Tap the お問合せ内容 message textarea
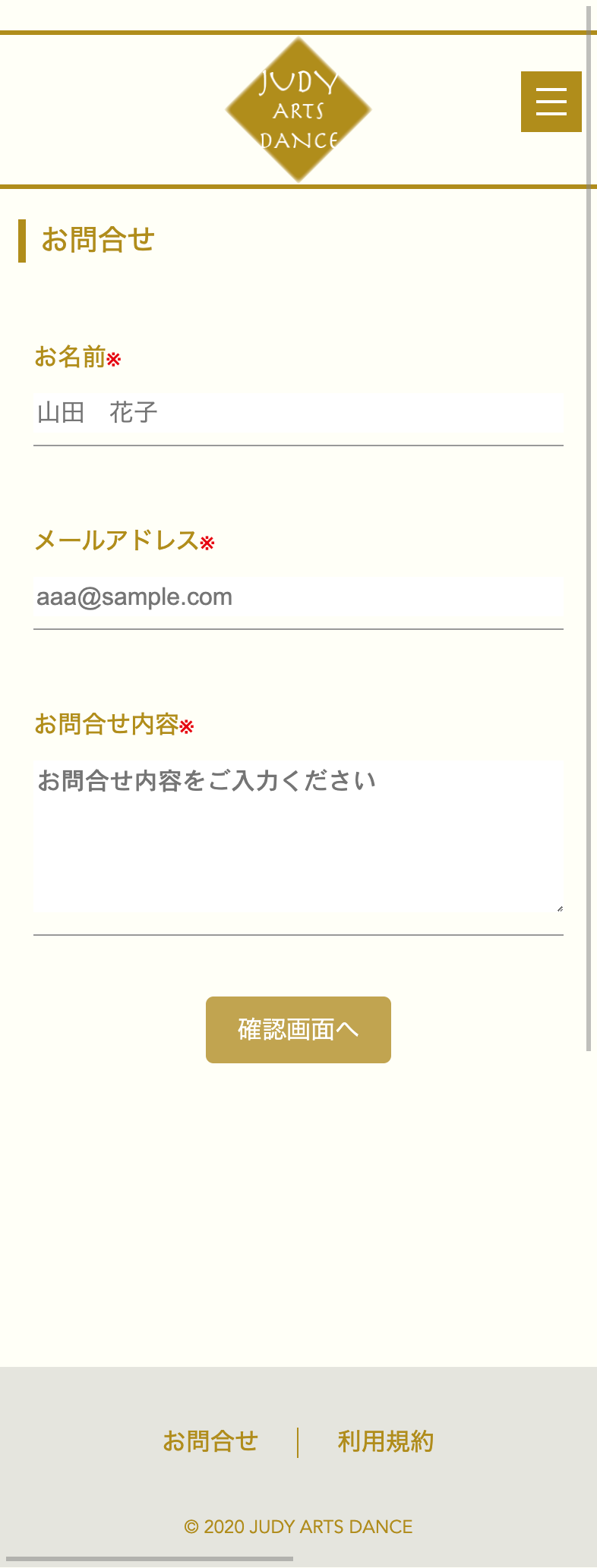597x1568 pixels. [x=298, y=835]
